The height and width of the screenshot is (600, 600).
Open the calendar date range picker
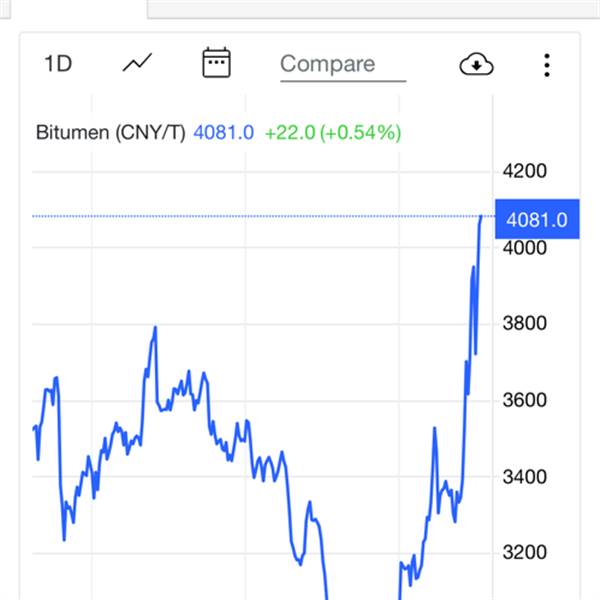(x=216, y=63)
